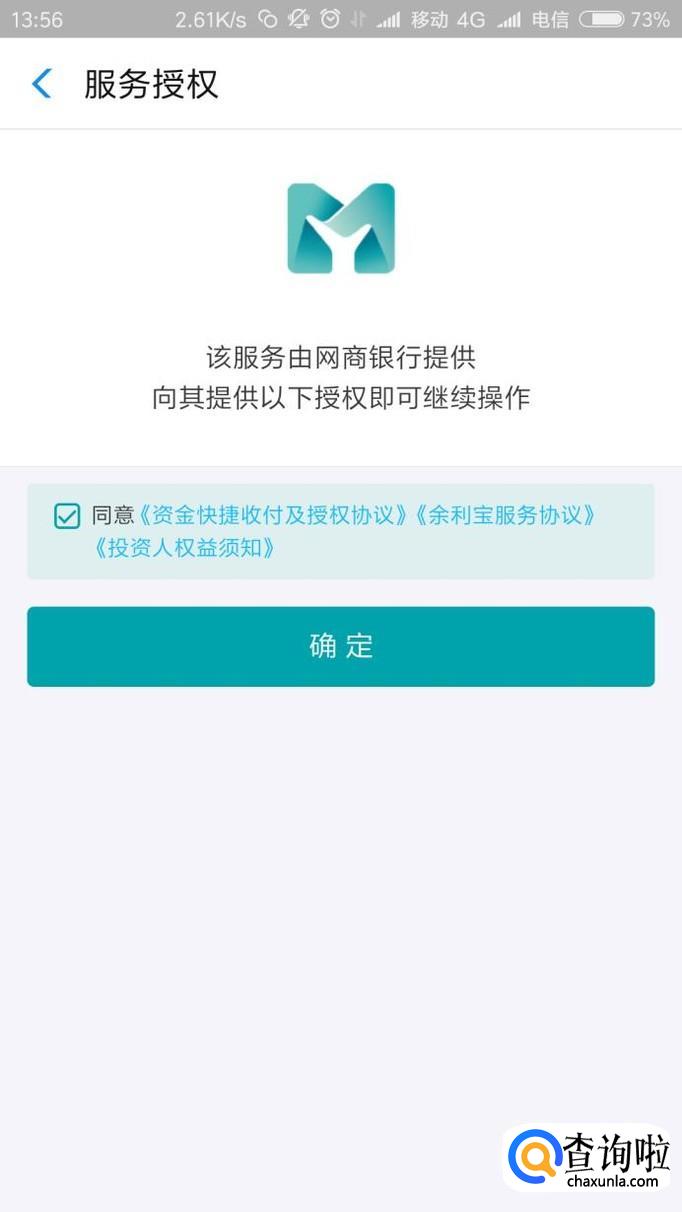
Task: Open 《余利宝服务协议》 link
Action: (507, 516)
